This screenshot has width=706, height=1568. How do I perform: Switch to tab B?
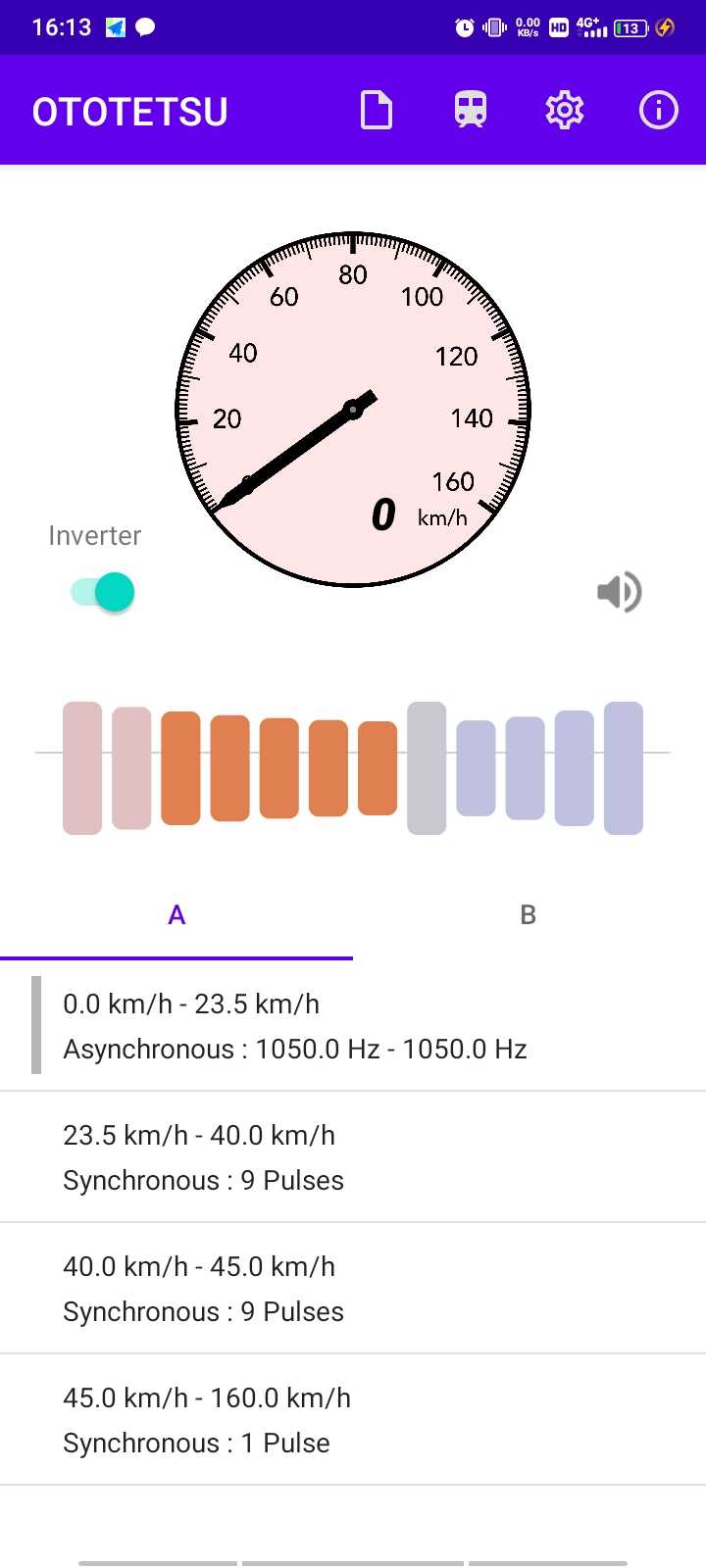(x=529, y=915)
